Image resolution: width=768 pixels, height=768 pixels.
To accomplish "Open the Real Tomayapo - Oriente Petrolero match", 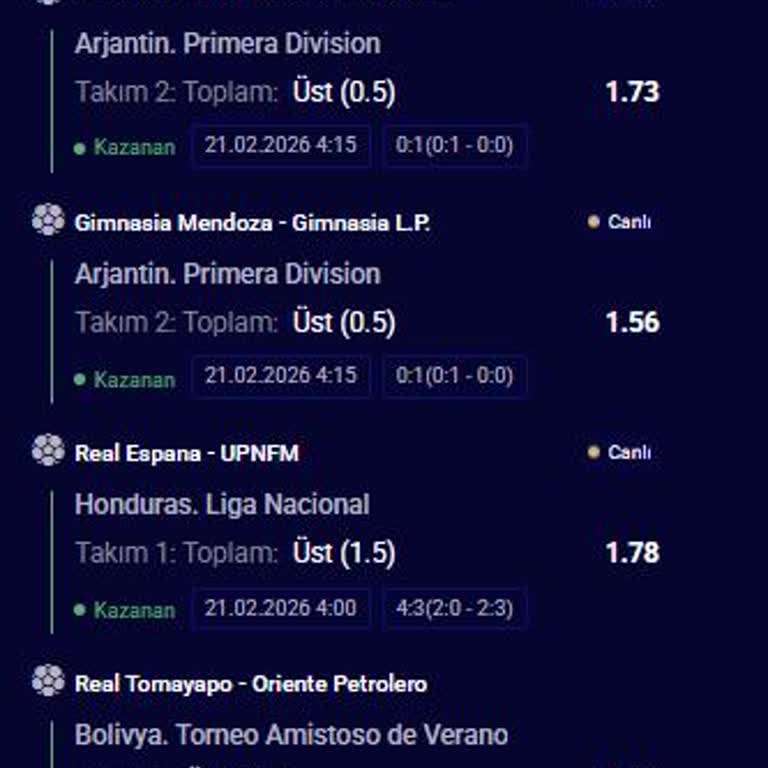I will tap(250, 684).
